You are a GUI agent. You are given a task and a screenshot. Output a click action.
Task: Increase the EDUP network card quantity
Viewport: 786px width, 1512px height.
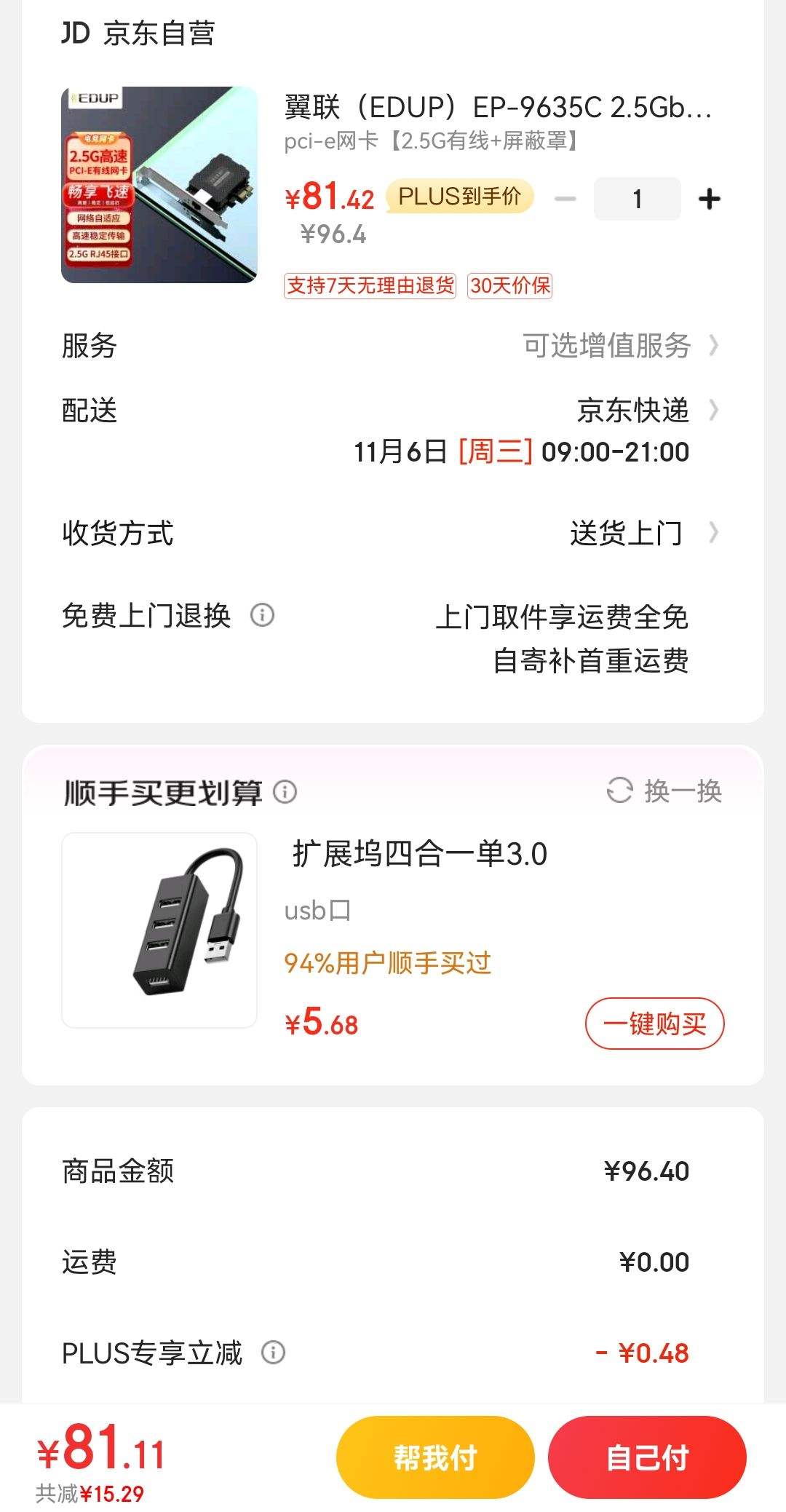click(x=709, y=199)
